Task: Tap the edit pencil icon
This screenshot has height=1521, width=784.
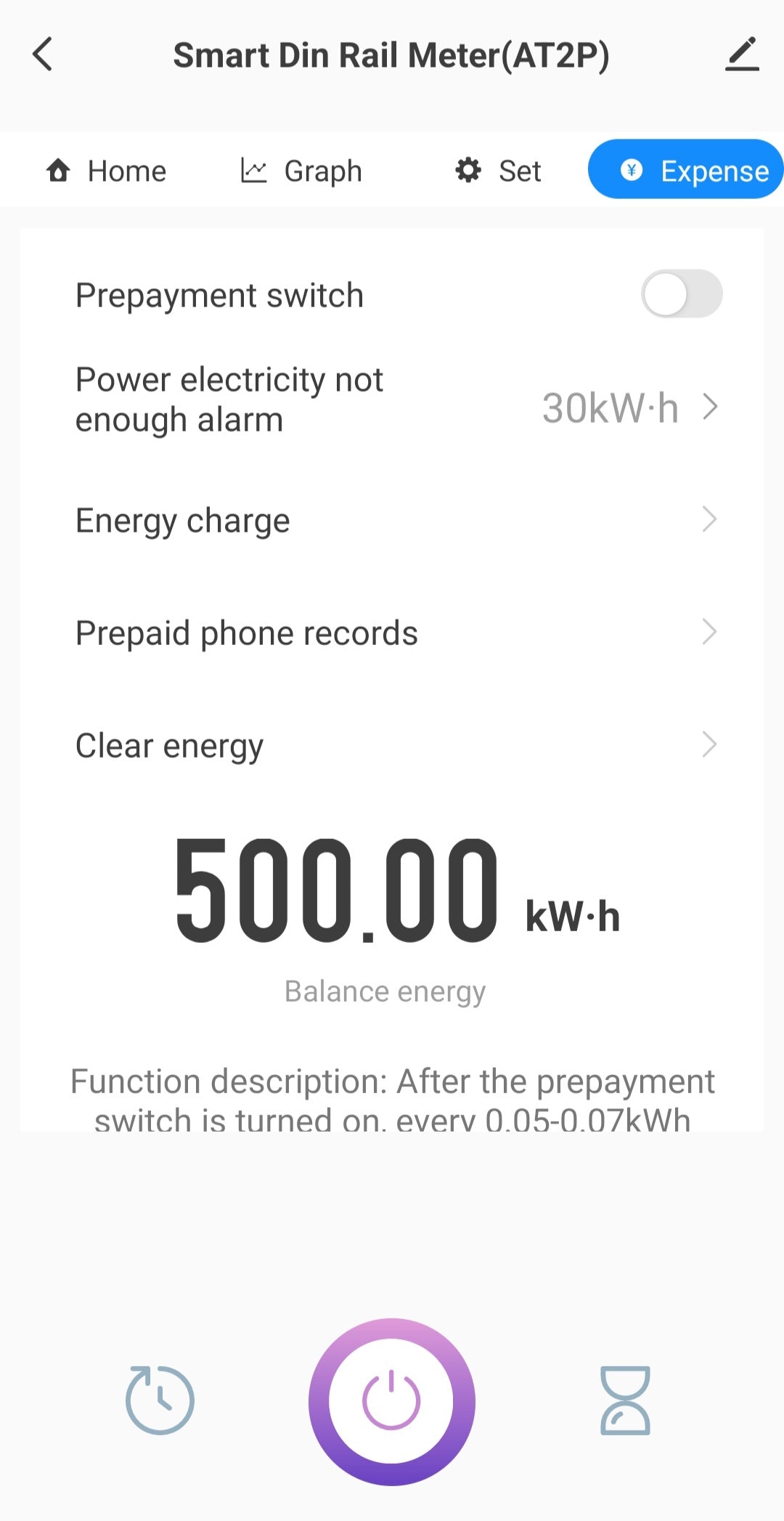Action: 742,54
